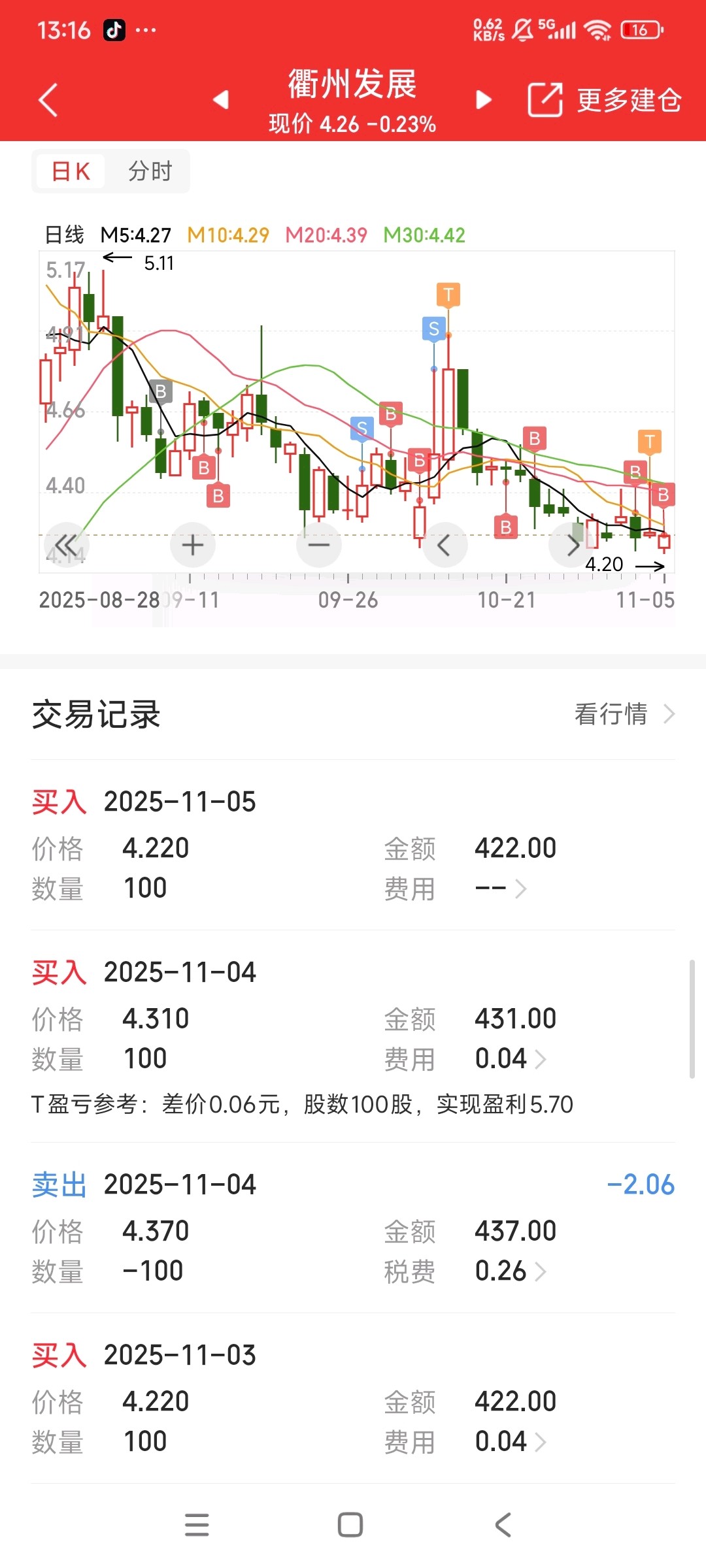
Task: Expand fee details for 2025-11-05 buy
Action: [x=501, y=889]
